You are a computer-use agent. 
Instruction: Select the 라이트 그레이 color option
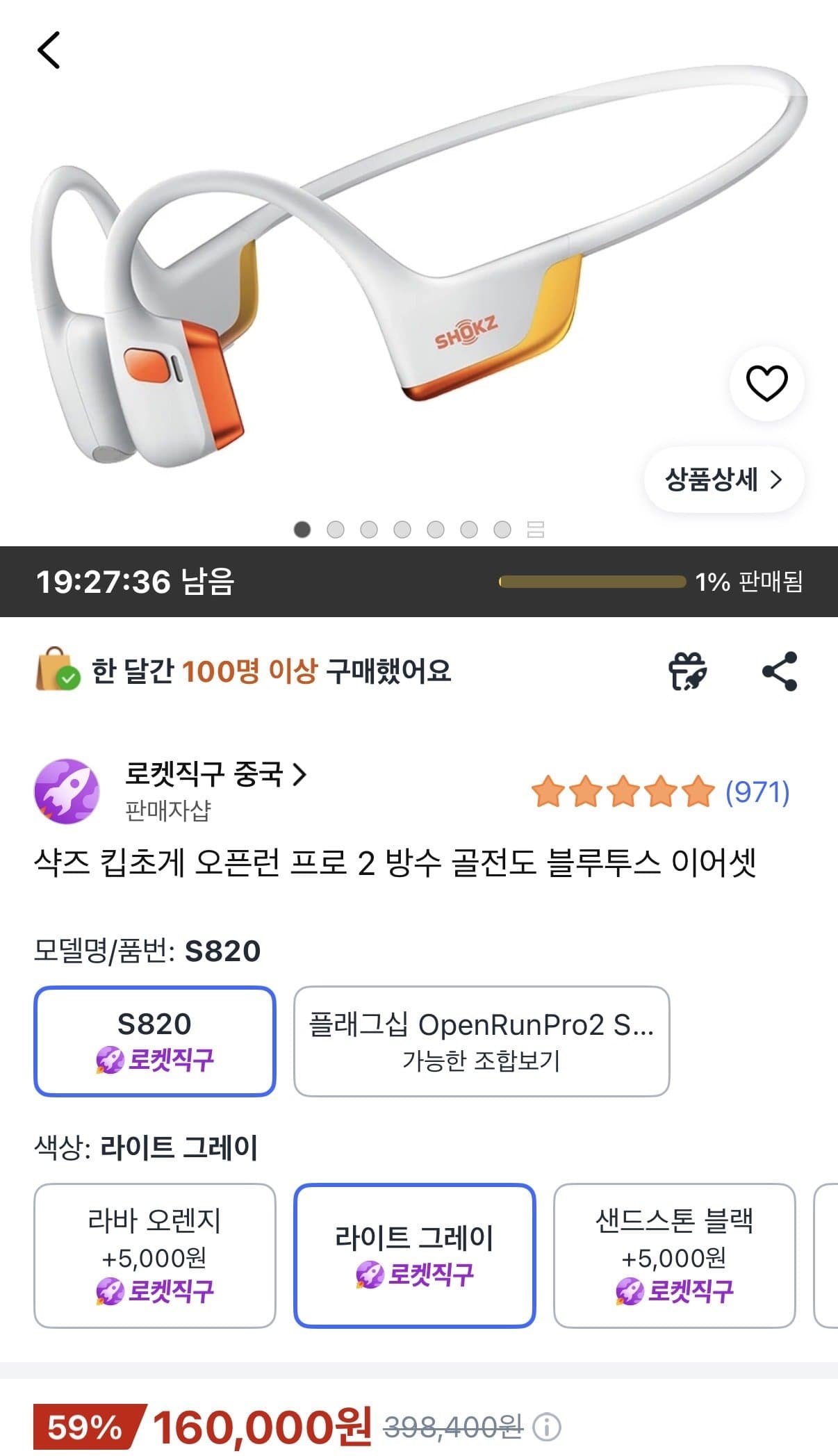[415, 1255]
